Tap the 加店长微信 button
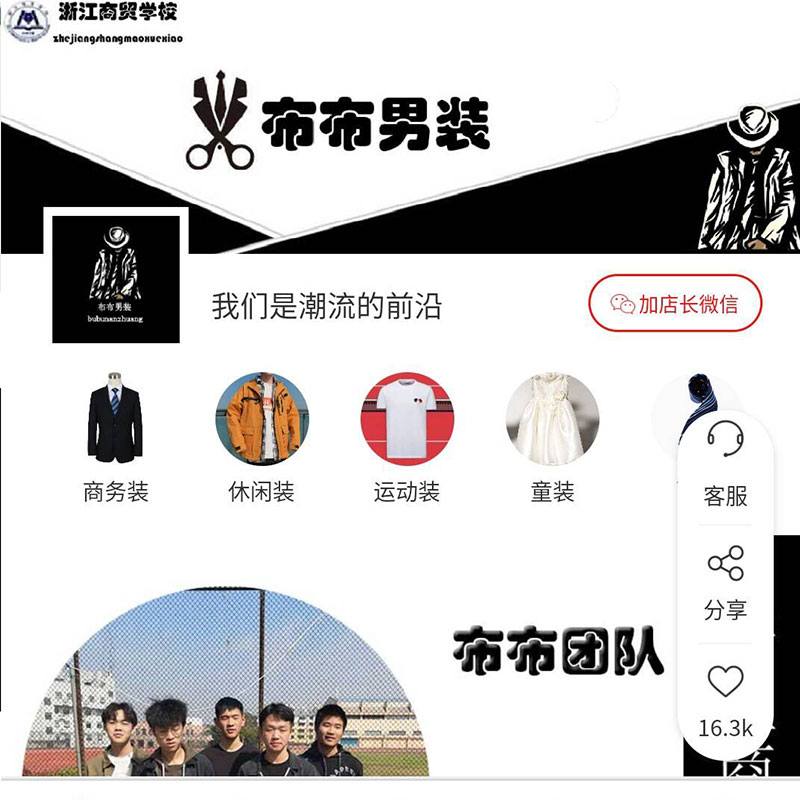The width and height of the screenshot is (800, 800). (675, 303)
